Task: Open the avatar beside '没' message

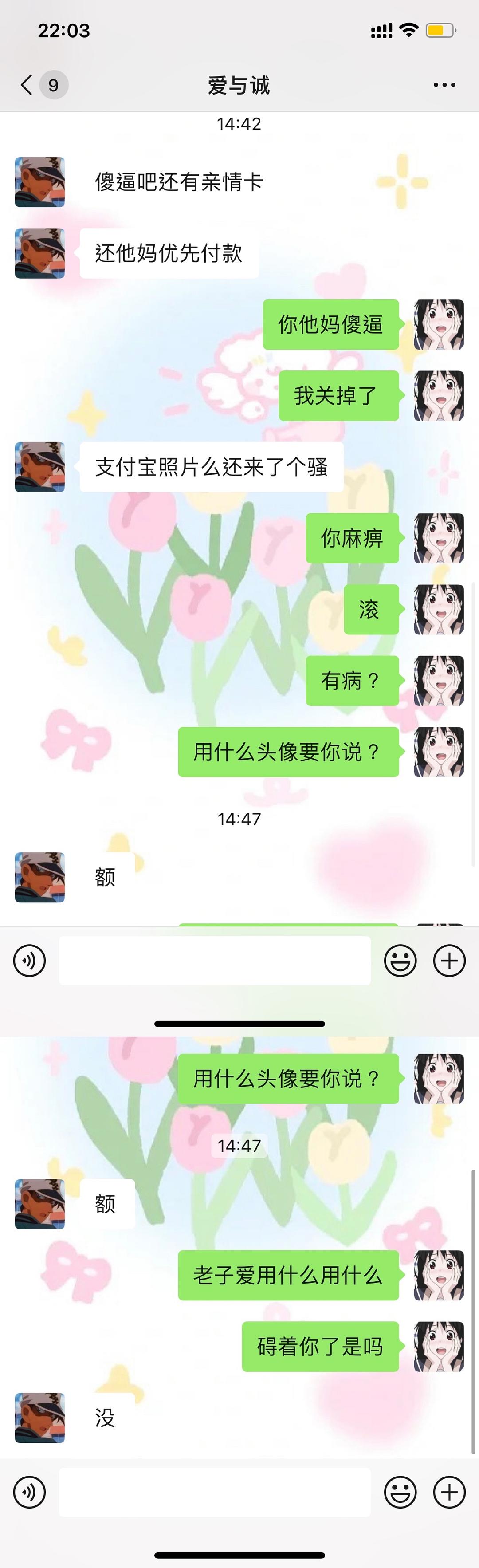Action: pyautogui.click(x=39, y=1418)
